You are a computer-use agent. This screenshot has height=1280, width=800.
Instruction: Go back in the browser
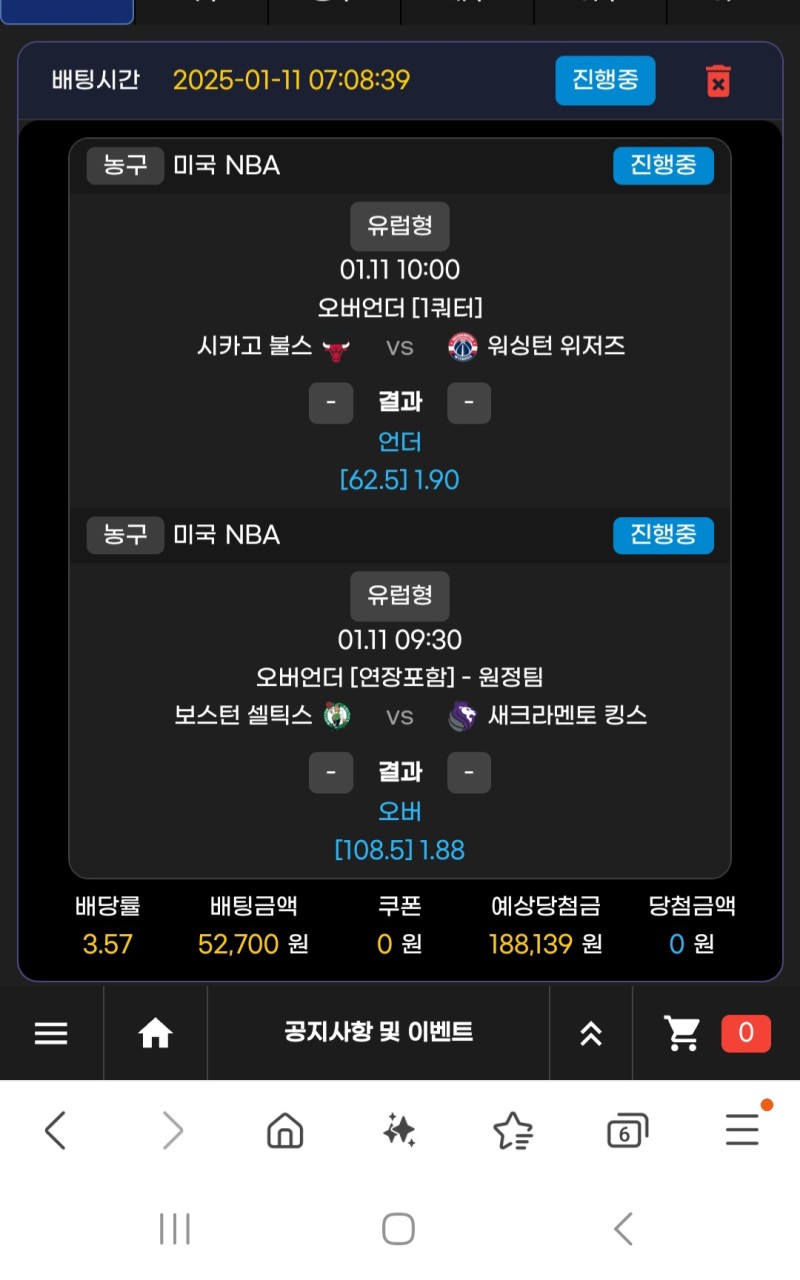[x=56, y=1131]
